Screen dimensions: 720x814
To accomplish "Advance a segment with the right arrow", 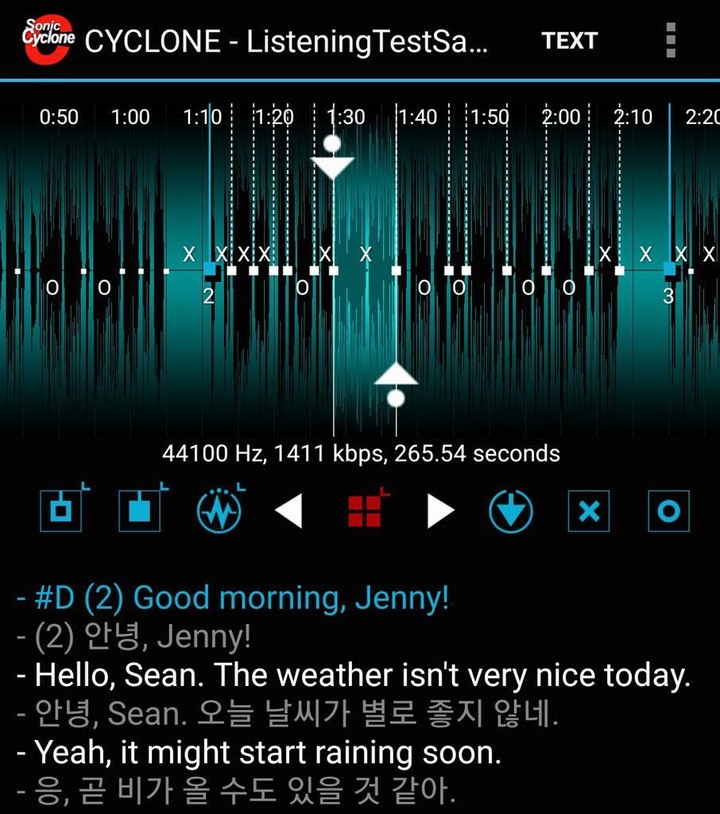I will click(440, 510).
